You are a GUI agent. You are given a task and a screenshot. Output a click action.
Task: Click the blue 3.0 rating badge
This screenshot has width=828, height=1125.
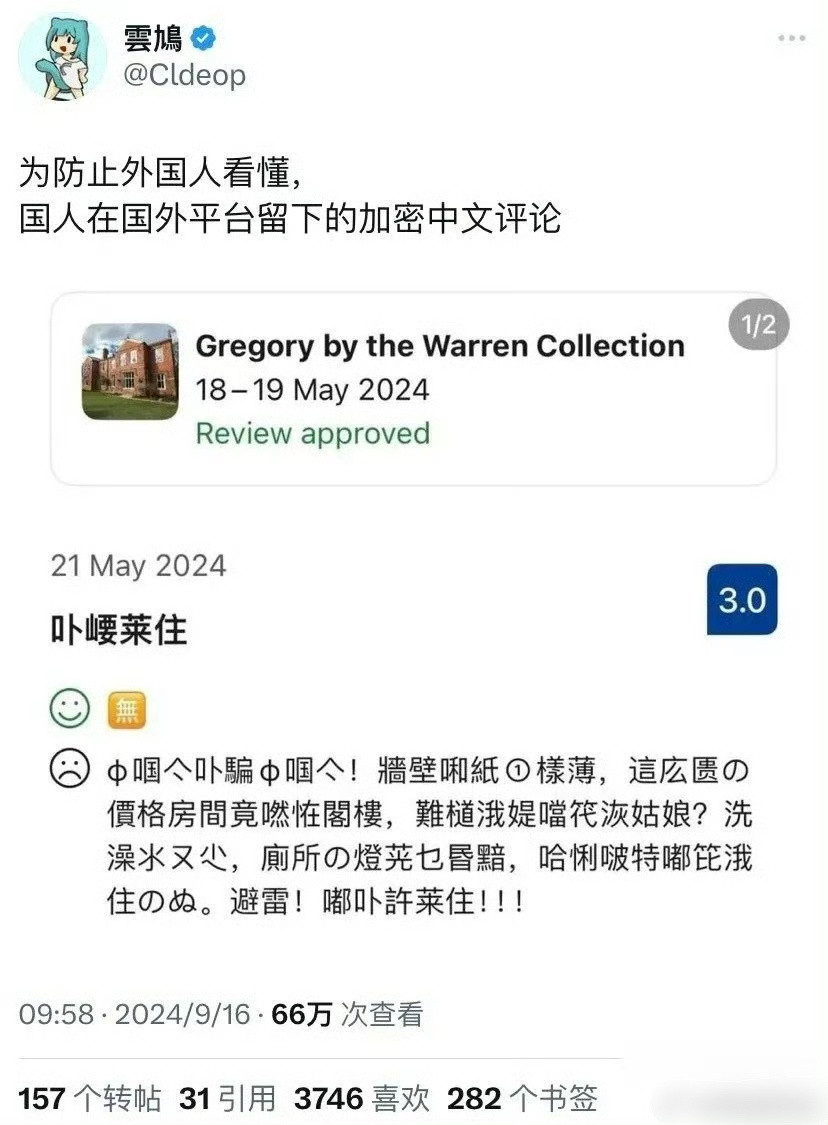tap(740, 597)
